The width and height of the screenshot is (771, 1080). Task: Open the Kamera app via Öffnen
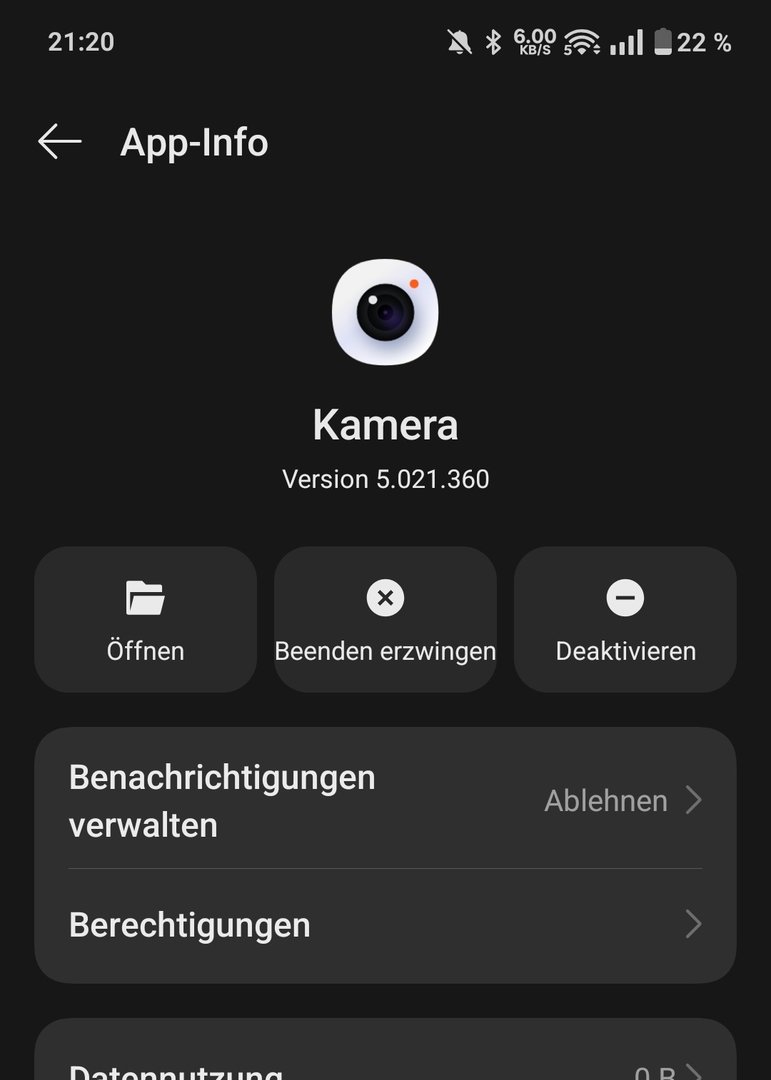[146, 619]
